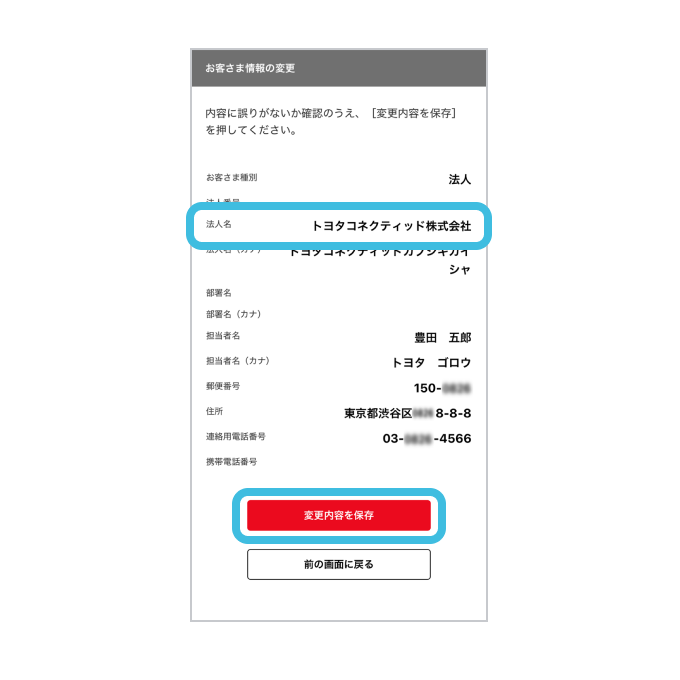Go back via 前の画面に戻る button
Image resolution: width=680 pixels, height=680 pixels.
tap(338, 564)
